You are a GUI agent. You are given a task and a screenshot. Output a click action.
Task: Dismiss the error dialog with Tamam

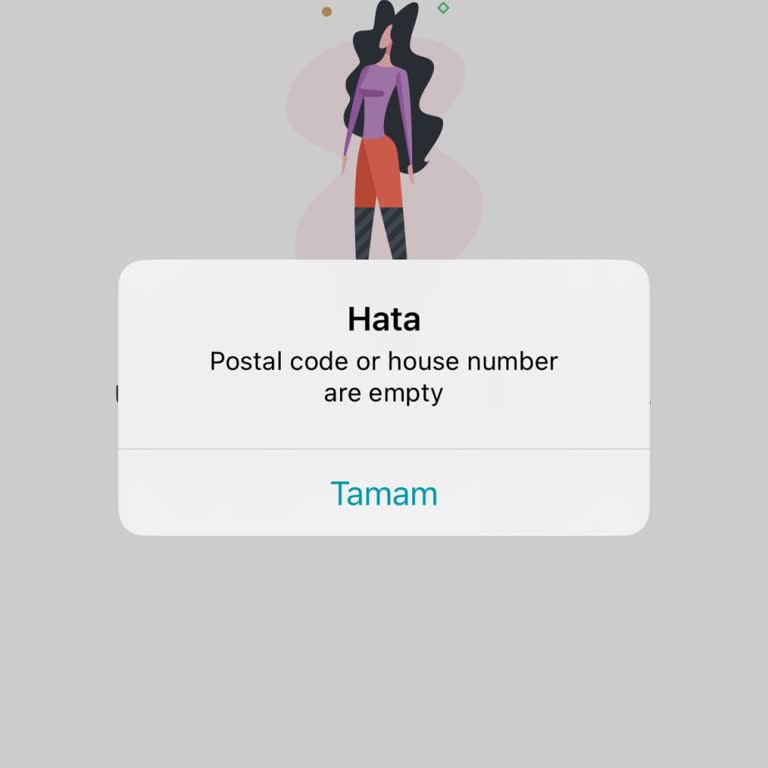pyautogui.click(x=384, y=494)
